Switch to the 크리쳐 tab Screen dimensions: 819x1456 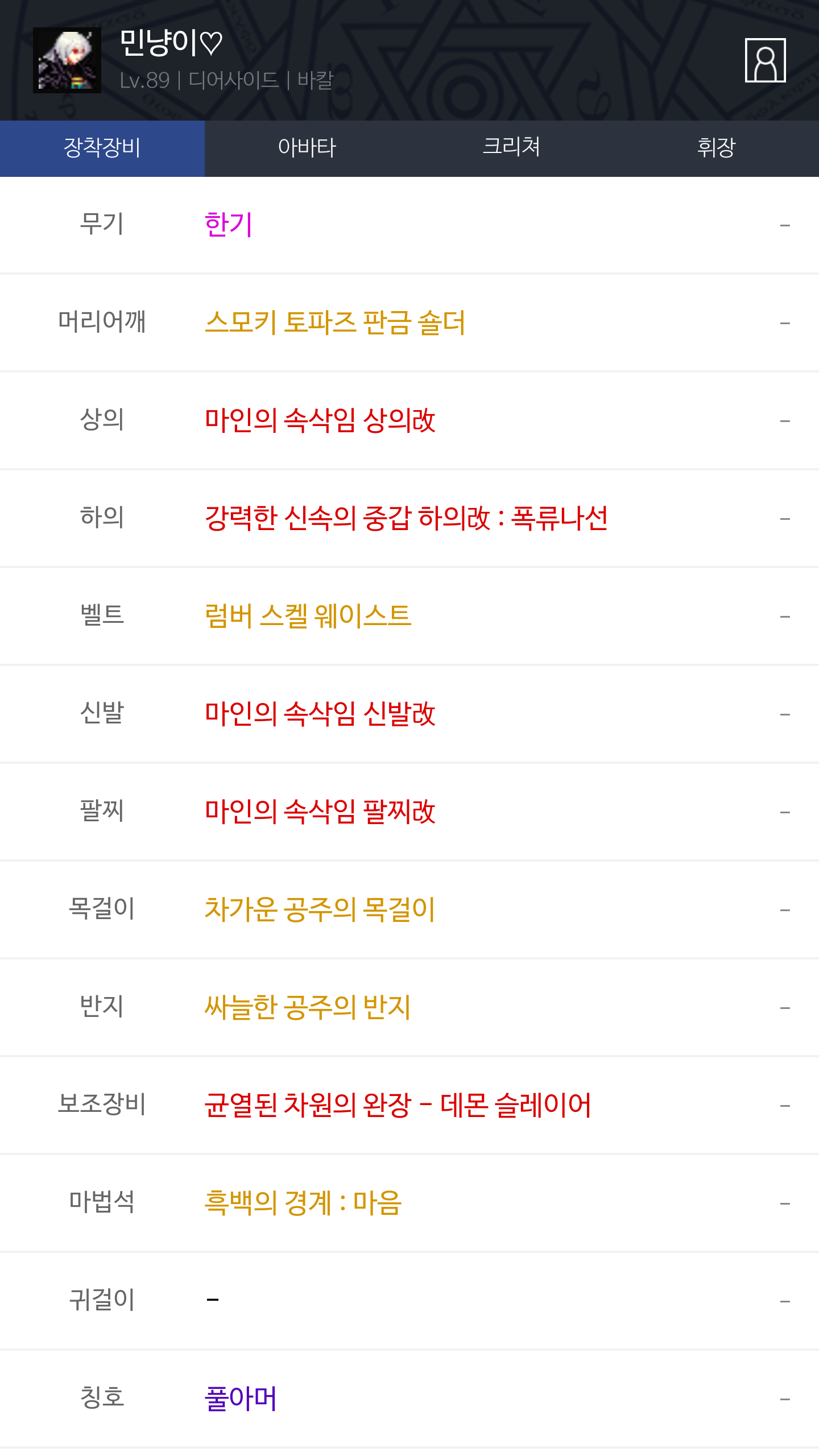[x=512, y=148]
